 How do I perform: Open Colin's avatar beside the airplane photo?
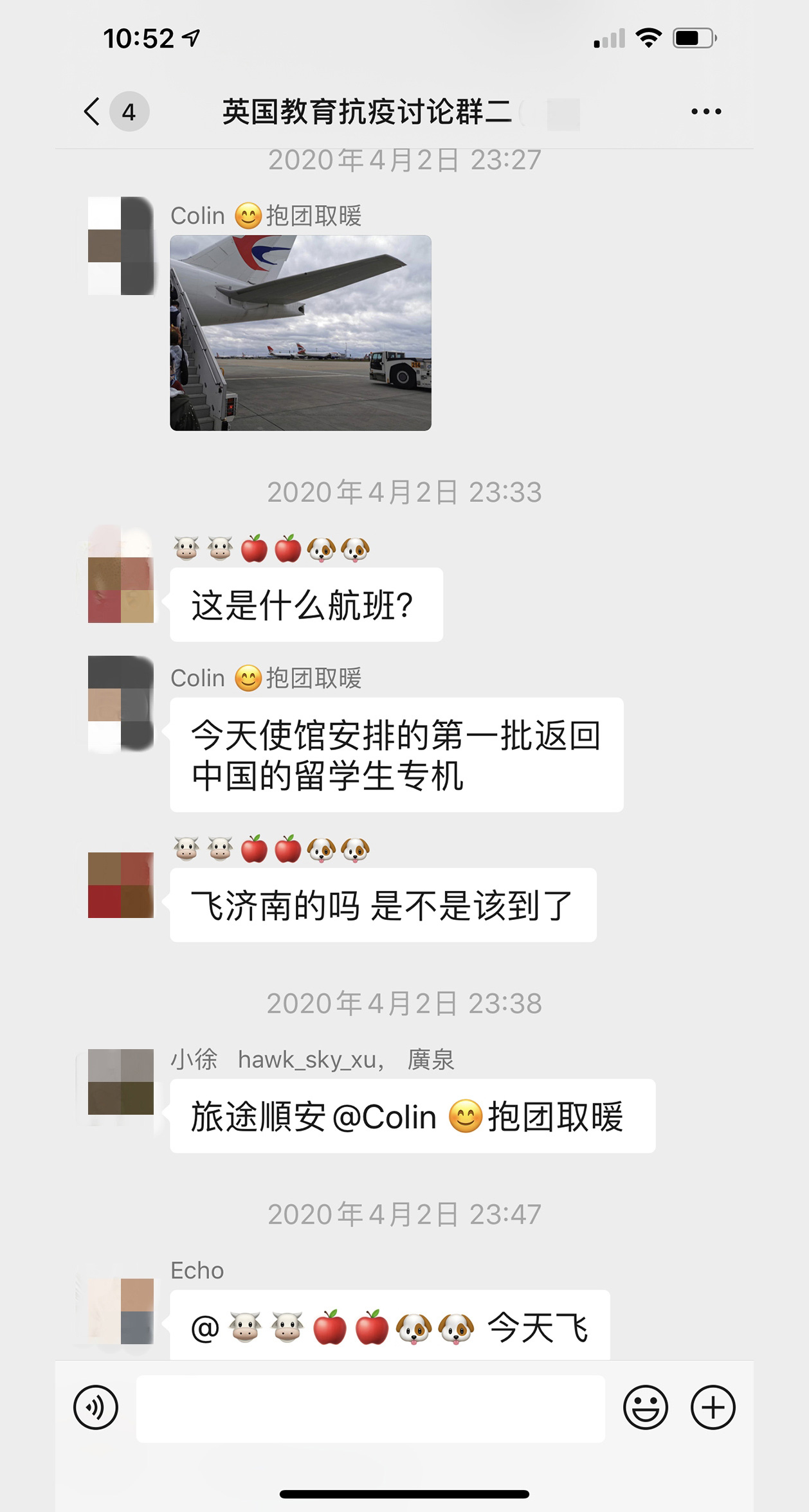(121, 246)
